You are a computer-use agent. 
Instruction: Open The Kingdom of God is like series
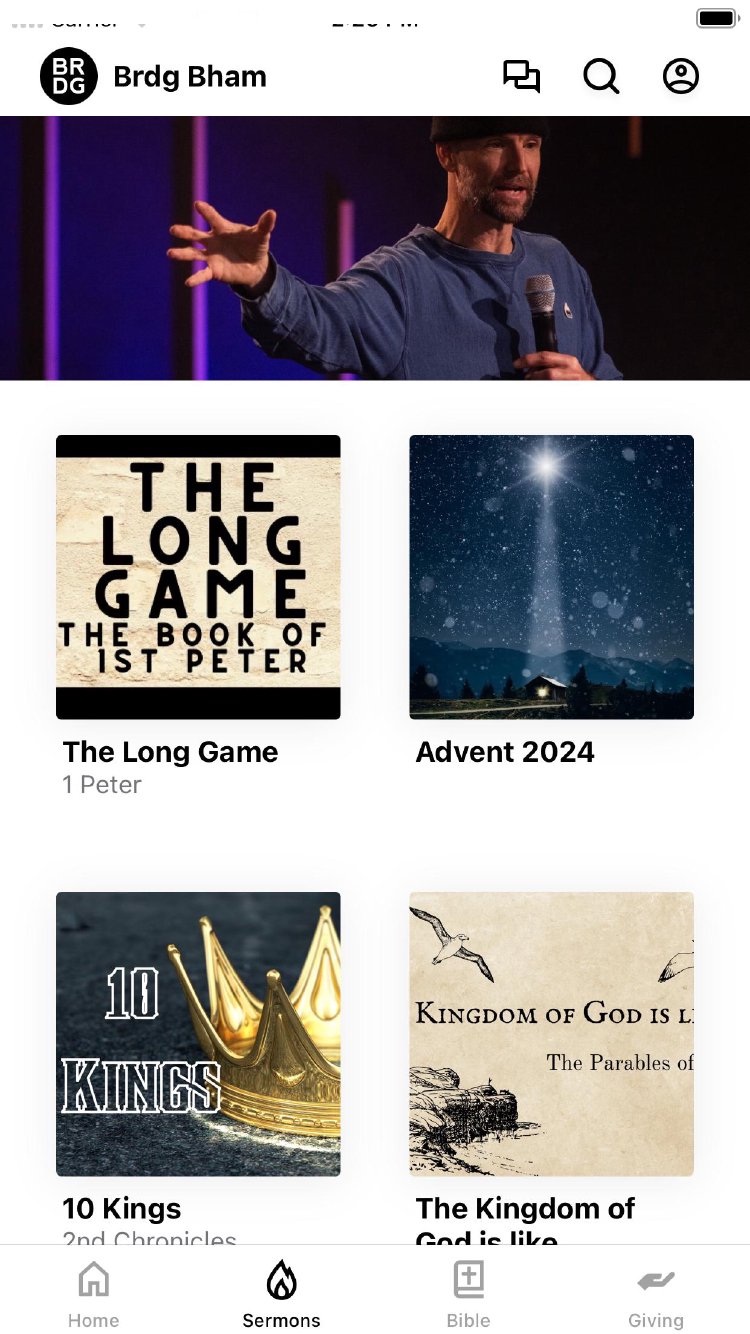(x=551, y=1034)
